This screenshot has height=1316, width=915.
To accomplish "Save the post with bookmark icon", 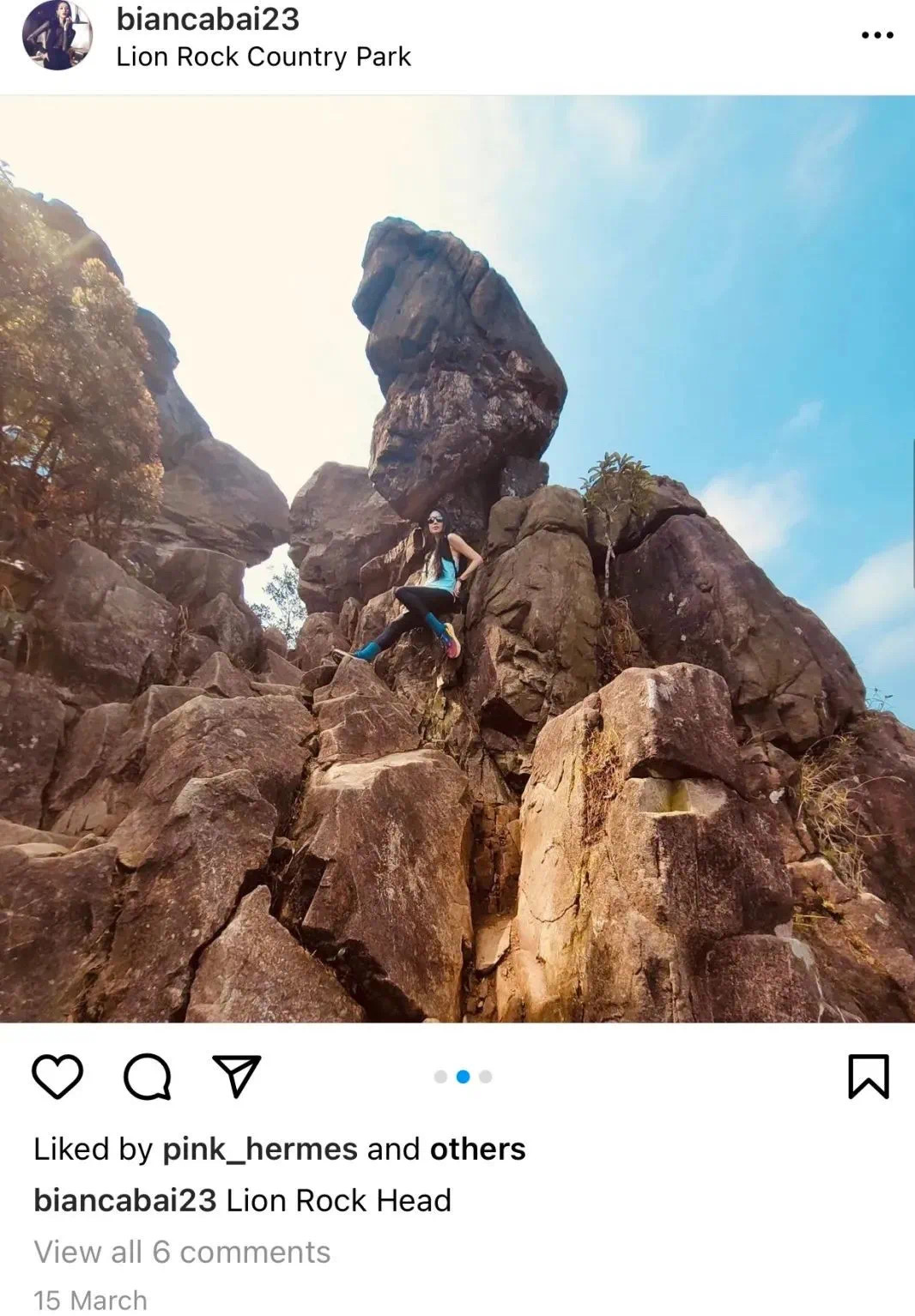I will [868, 1077].
